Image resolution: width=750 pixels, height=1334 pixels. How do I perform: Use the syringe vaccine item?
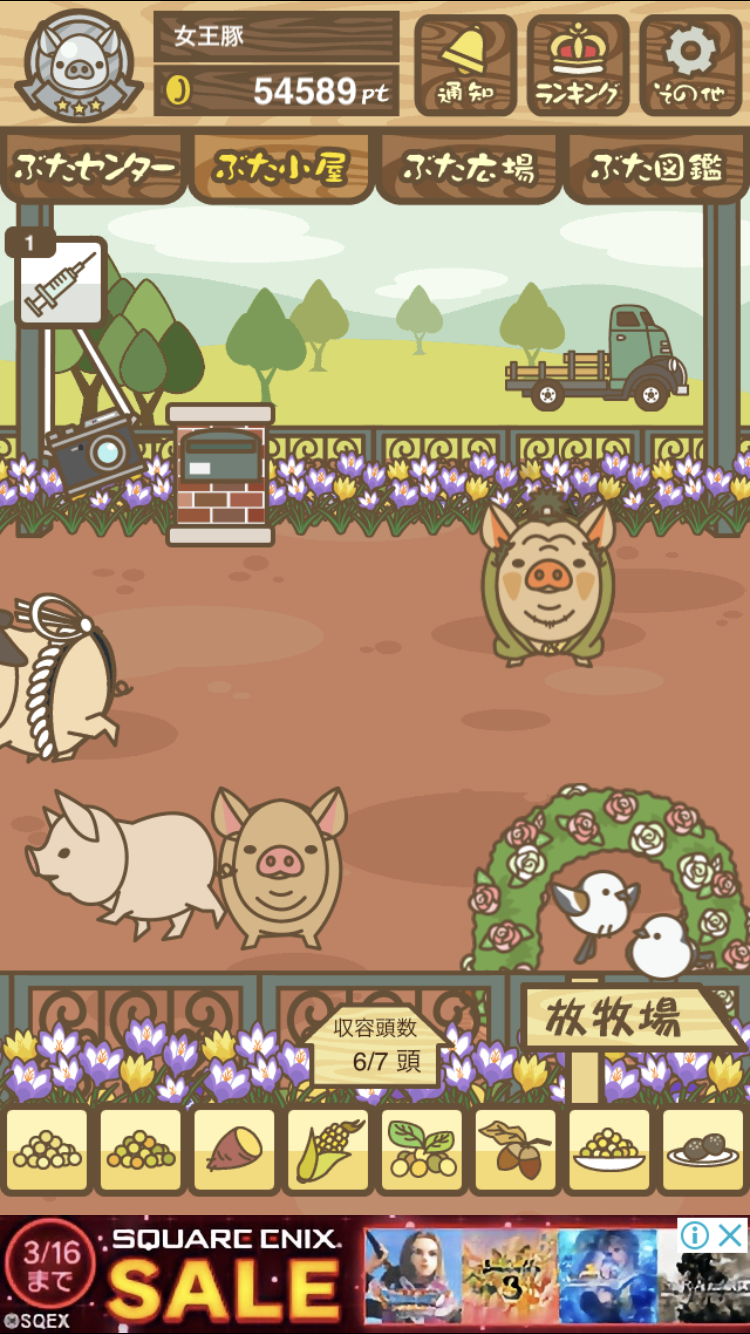coord(60,282)
